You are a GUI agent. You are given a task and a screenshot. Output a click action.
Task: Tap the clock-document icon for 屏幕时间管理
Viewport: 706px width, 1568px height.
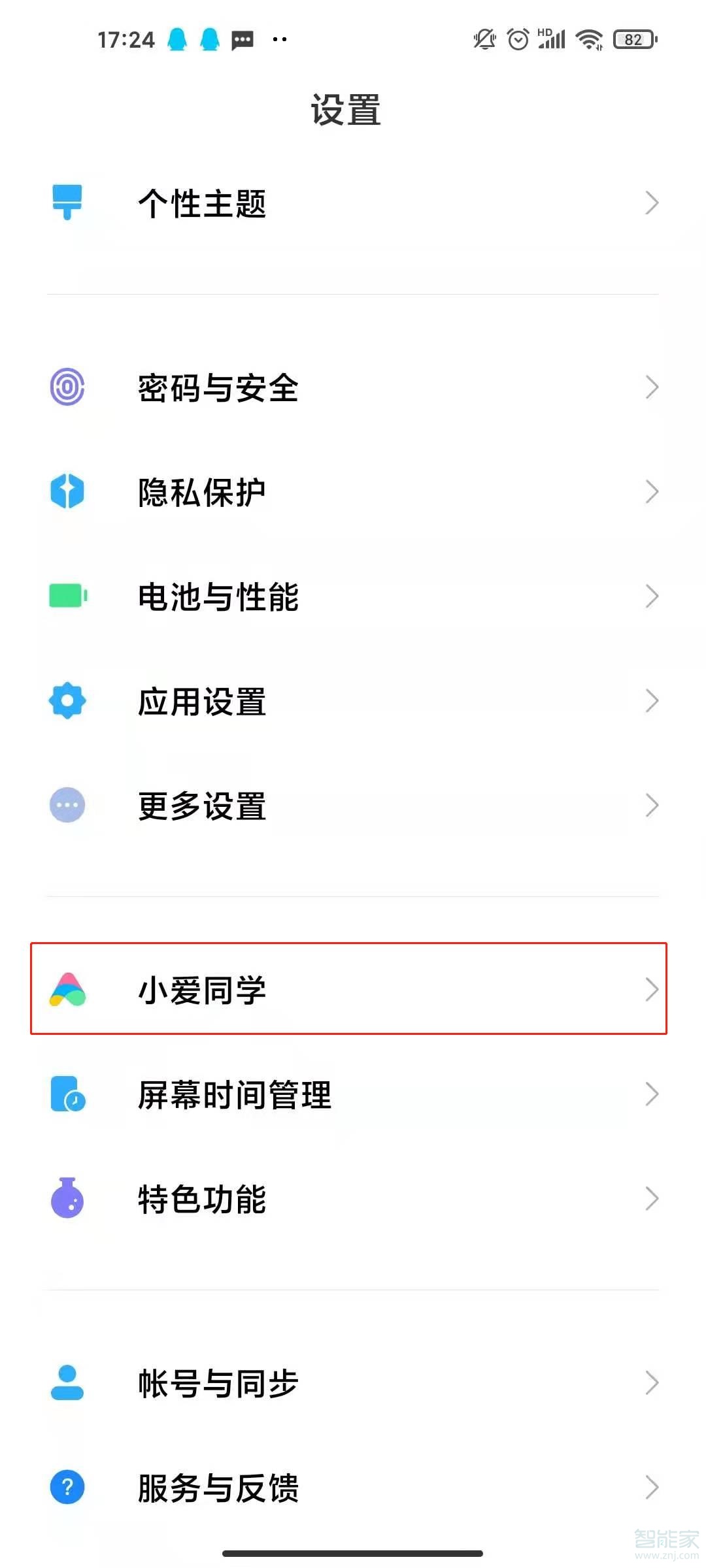pos(66,1094)
